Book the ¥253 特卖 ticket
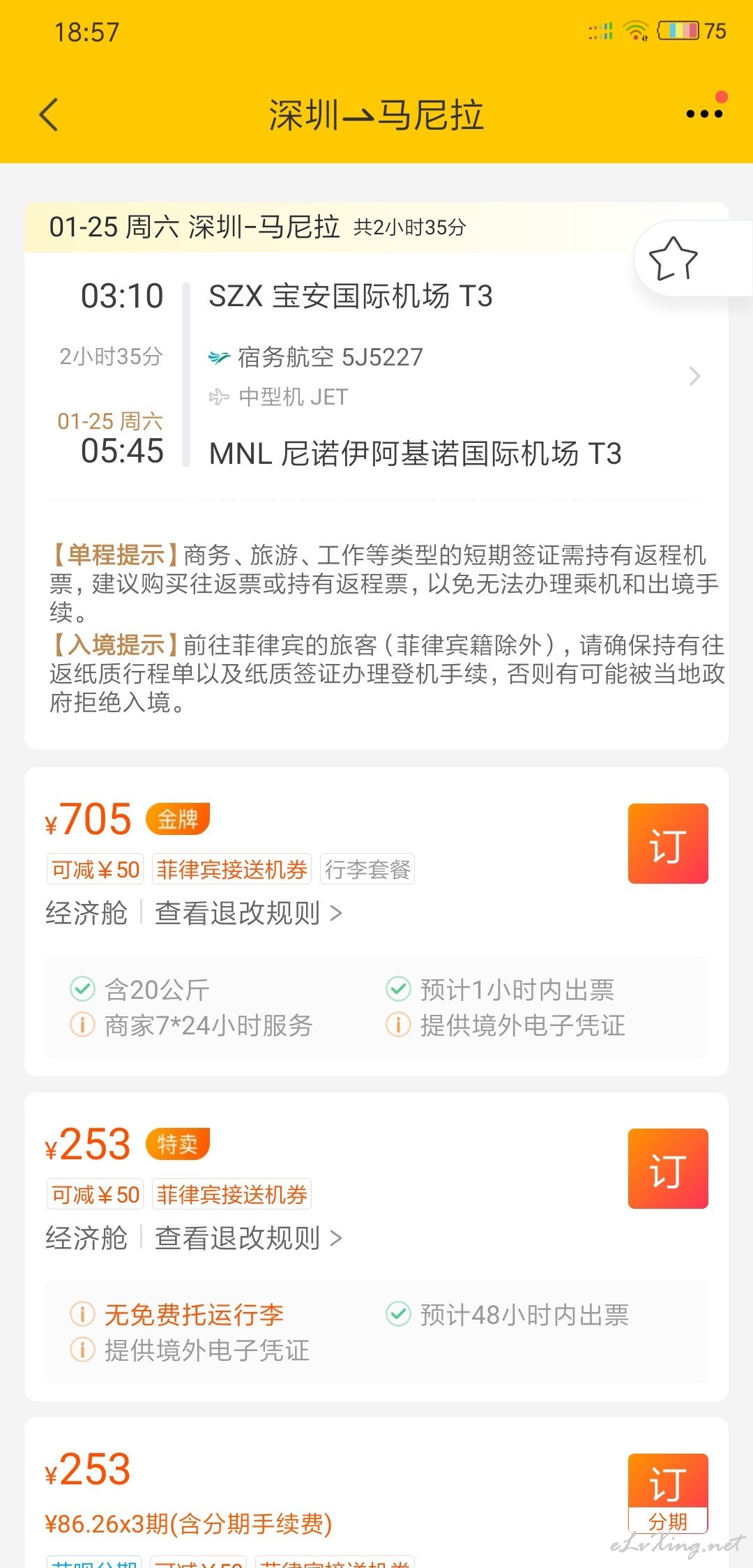 (668, 1168)
